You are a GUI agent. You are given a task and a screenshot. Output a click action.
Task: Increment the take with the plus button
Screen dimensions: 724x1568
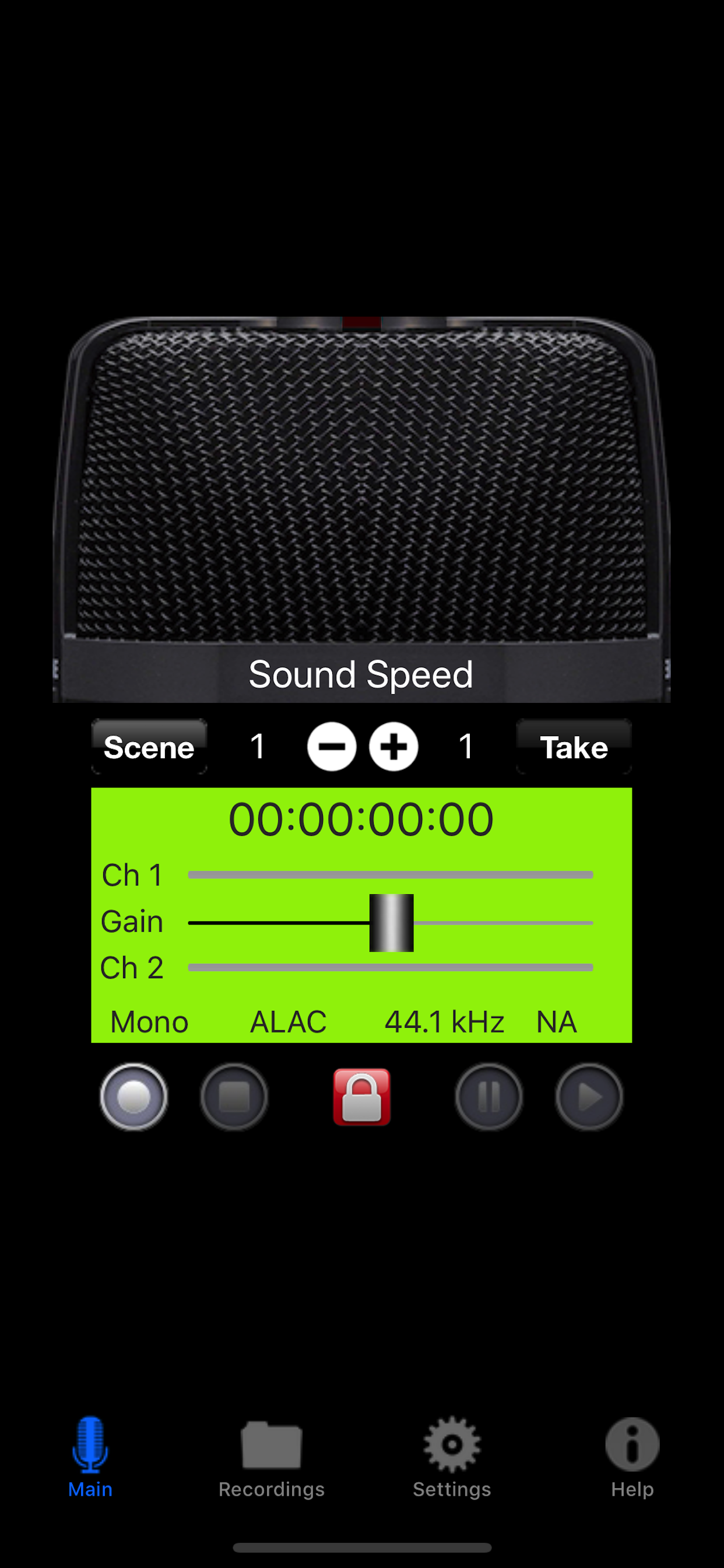tap(393, 747)
